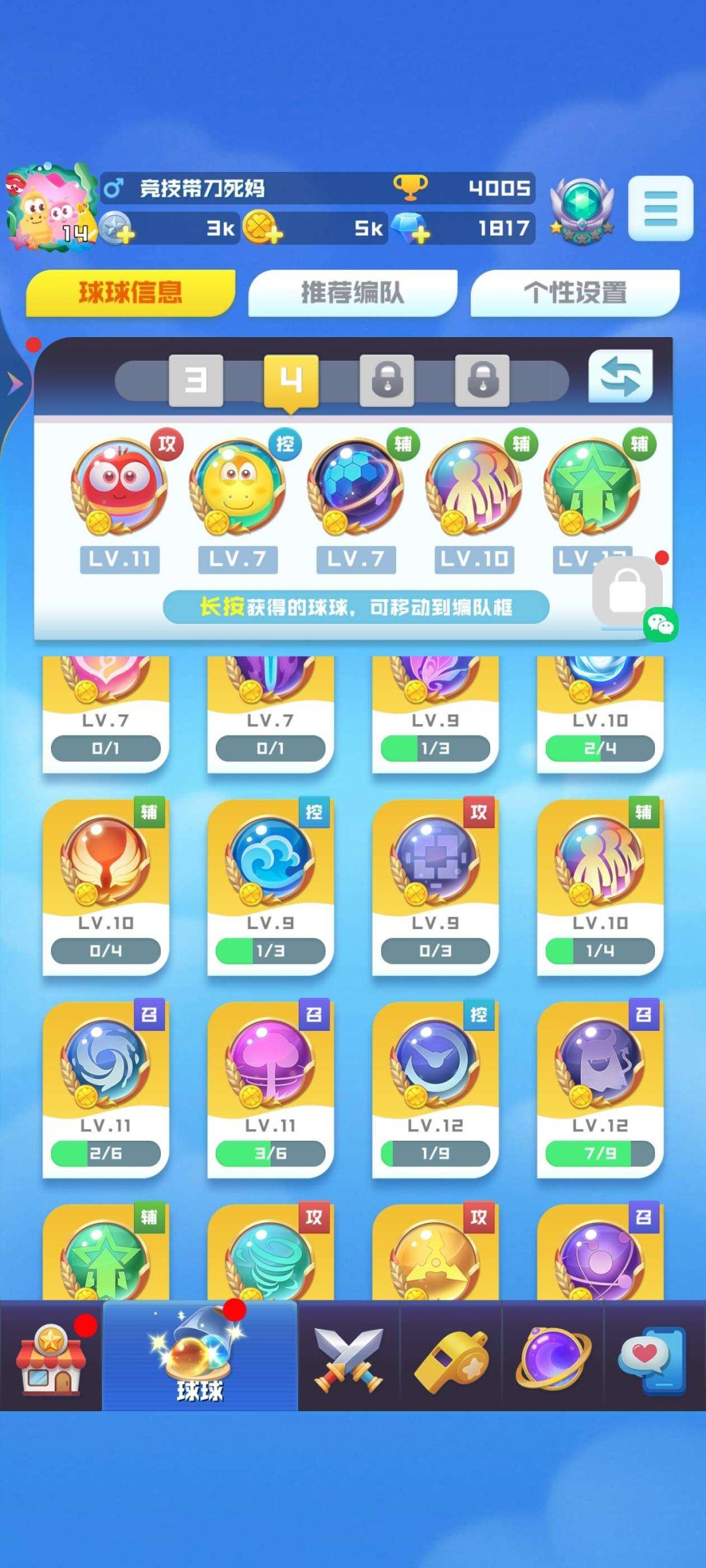Open the hamburger menu button
Screen dimensions: 706x1568
pos(660,208)
